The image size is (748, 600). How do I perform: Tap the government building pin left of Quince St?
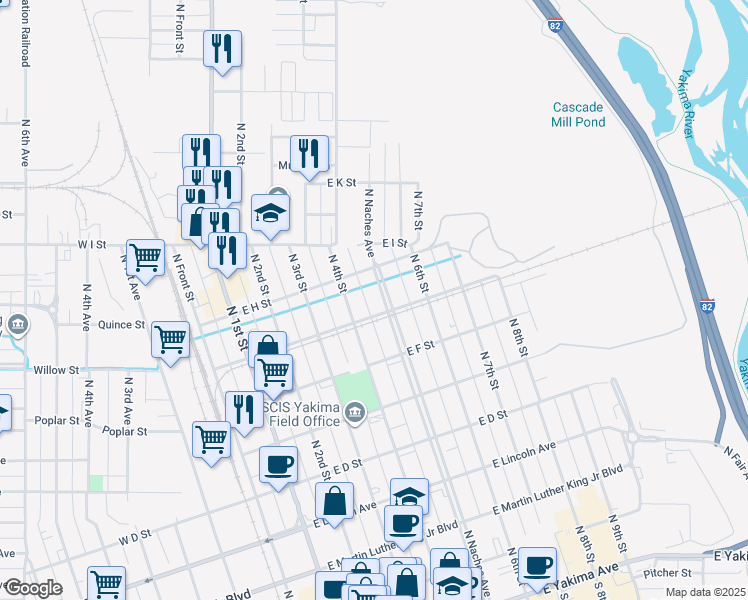click(18, 326)
